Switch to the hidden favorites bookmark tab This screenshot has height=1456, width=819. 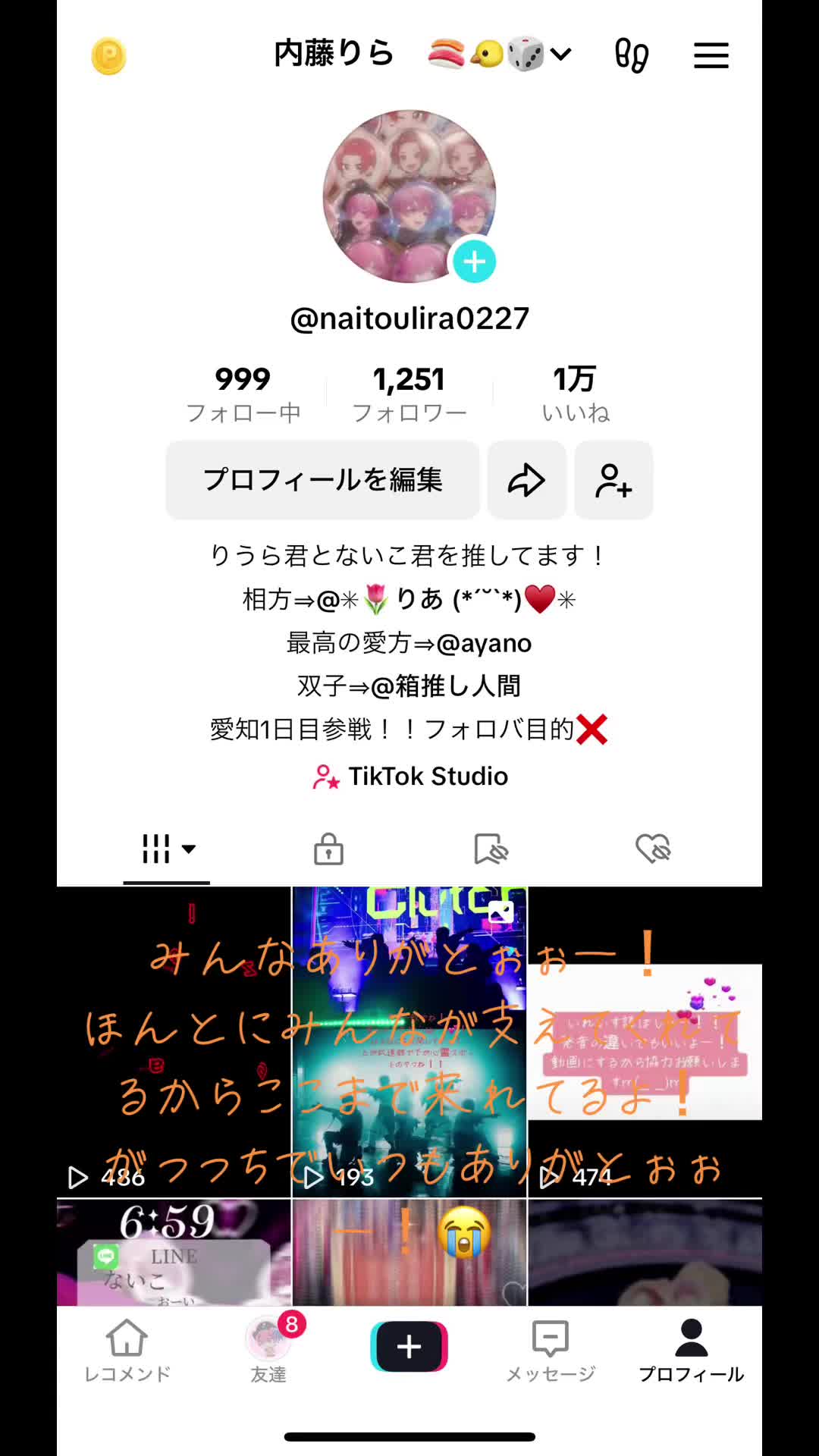tap(491, 849)
